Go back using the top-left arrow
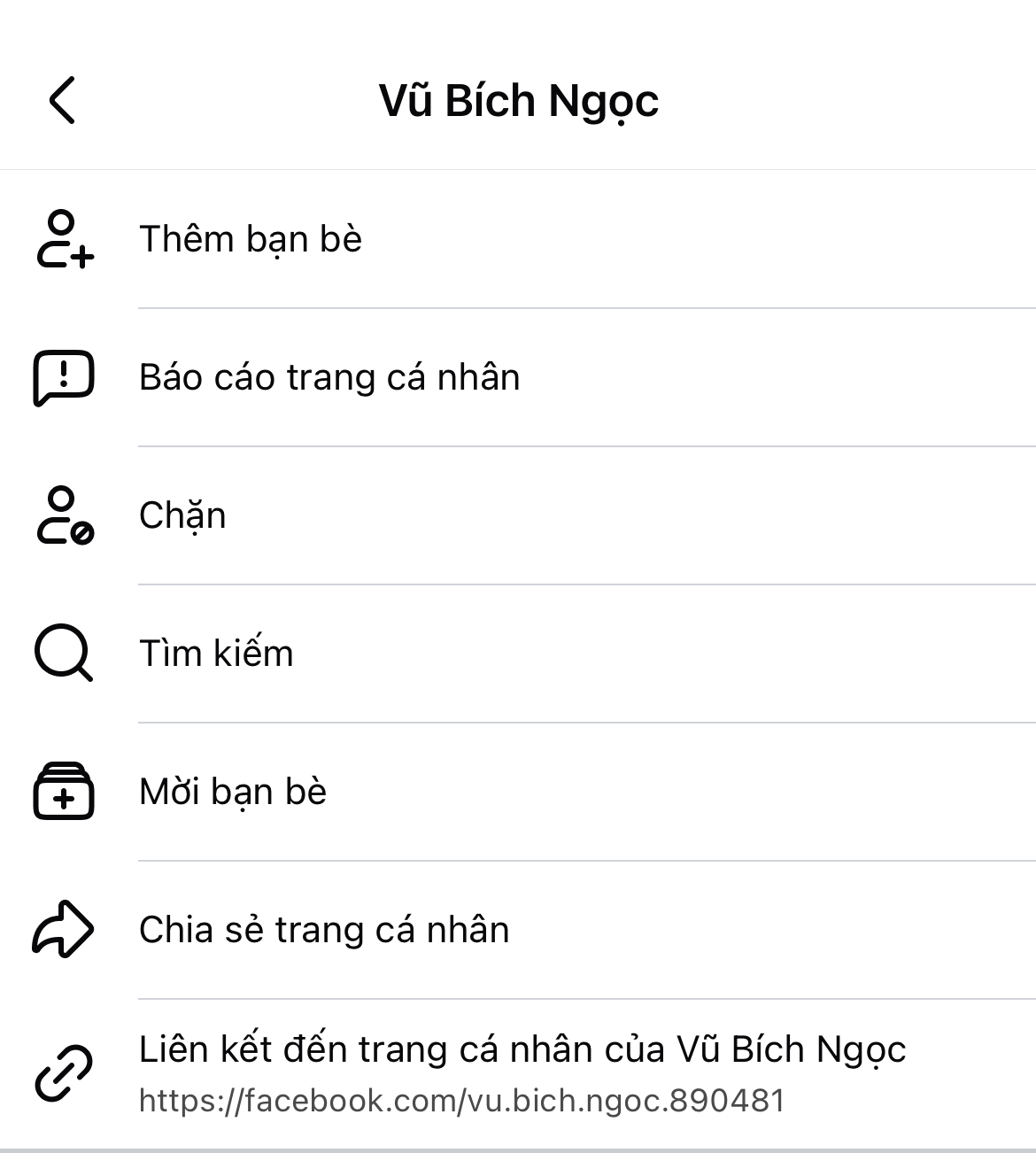This screenshot has width=1036, height=1153. [x=62, y=99]
